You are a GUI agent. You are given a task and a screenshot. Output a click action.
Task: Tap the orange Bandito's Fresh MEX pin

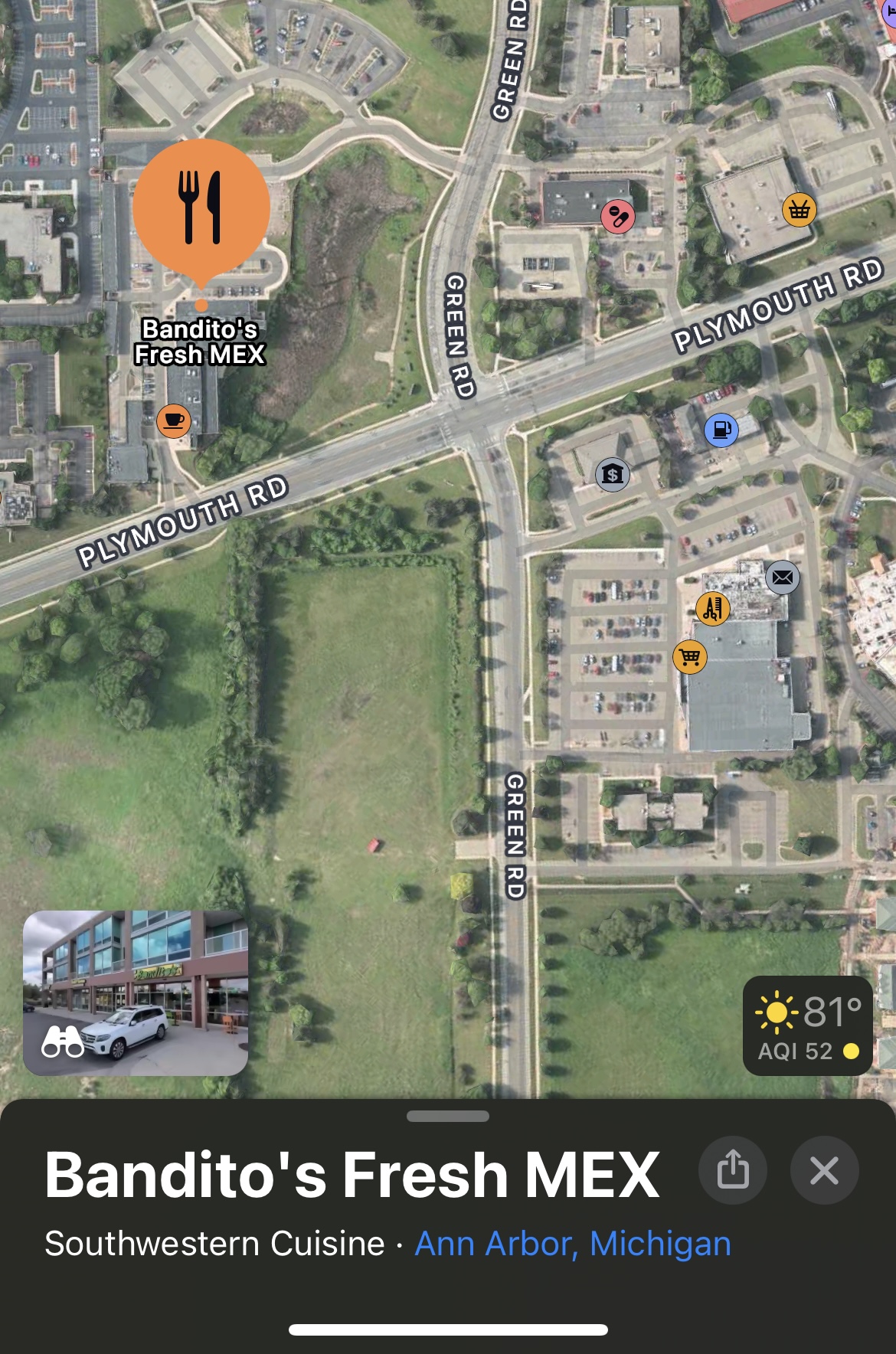[x=201, y=207]
